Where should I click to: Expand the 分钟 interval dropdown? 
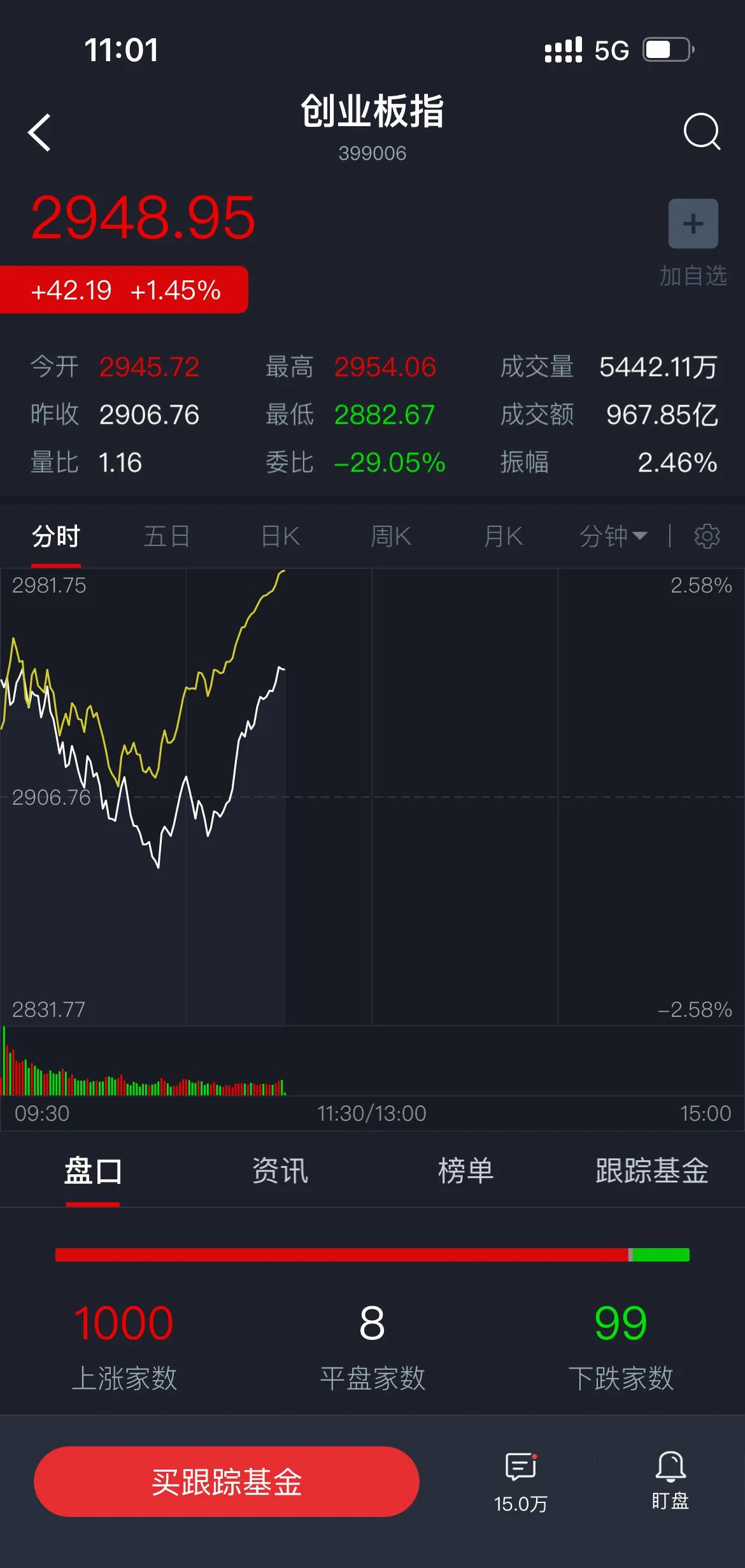[x=613, y=536]
